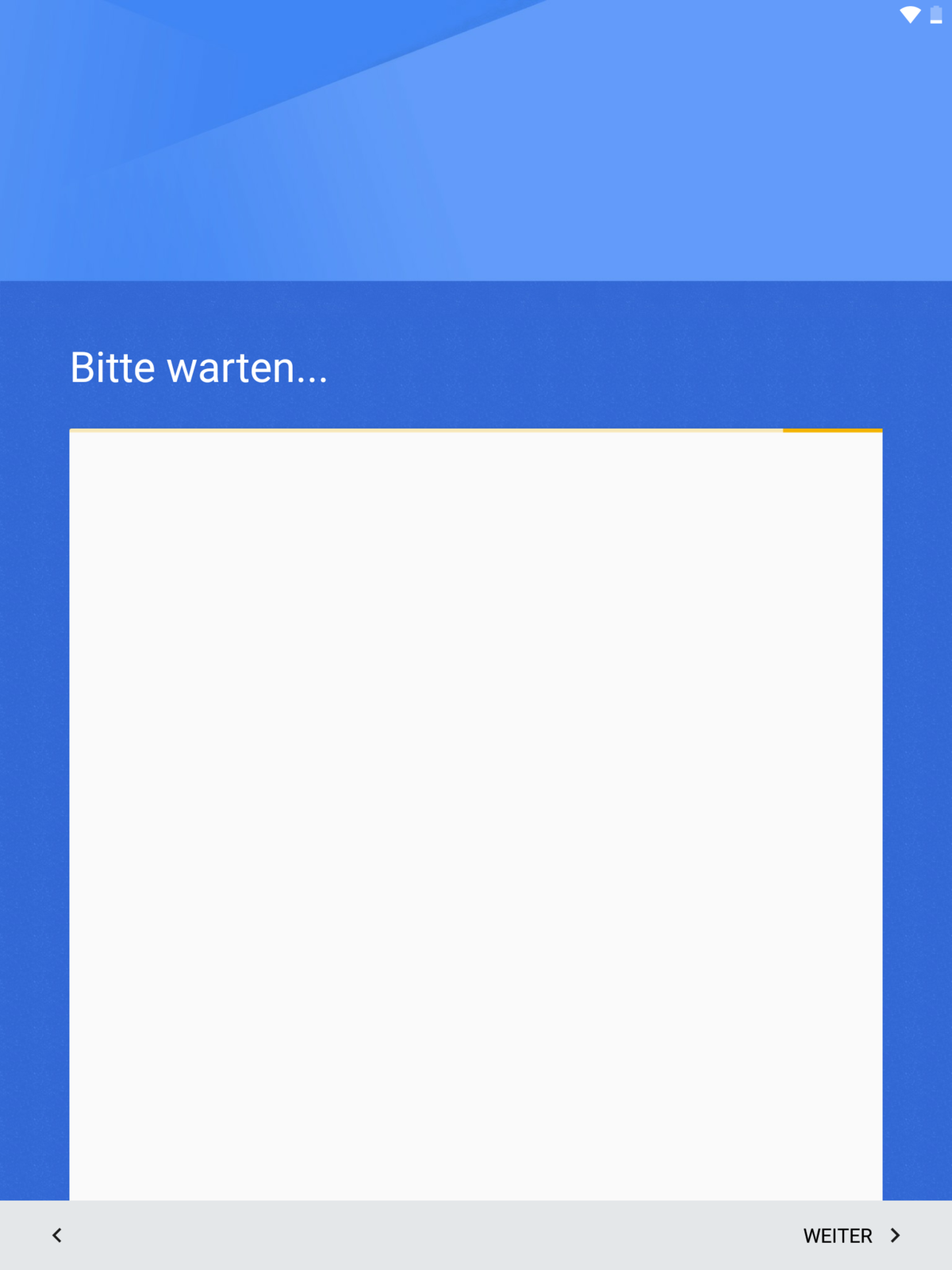The width and height of the screenshot is (952, 1270).
Task: Go back with the left arrow
Action: (57, 1235)
